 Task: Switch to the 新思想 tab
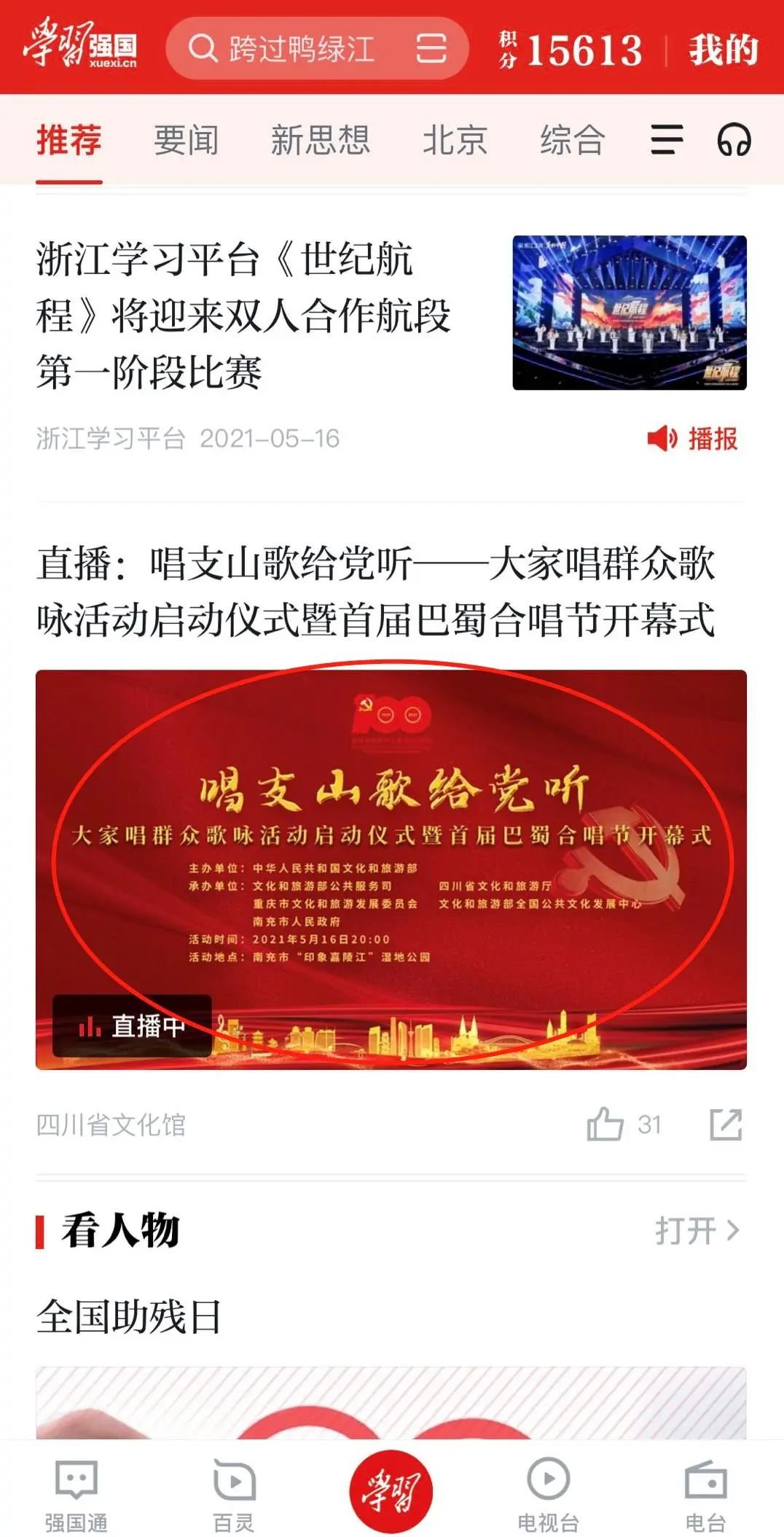(320, 140)
